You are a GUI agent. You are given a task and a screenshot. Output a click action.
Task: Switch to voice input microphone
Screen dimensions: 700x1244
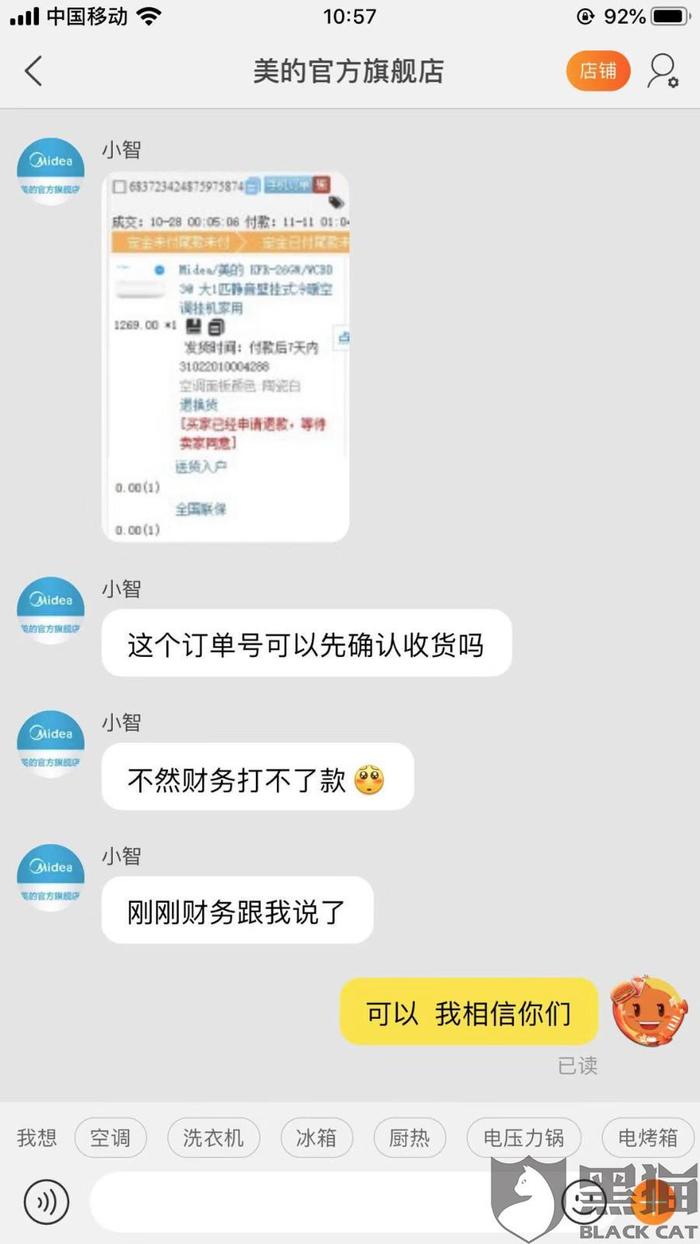[45, 1202]
